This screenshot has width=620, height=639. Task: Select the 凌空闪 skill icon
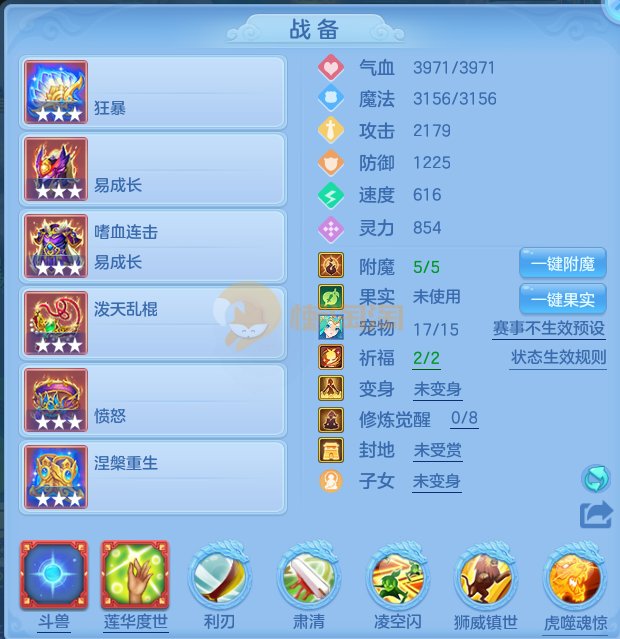tap(397, 577)
